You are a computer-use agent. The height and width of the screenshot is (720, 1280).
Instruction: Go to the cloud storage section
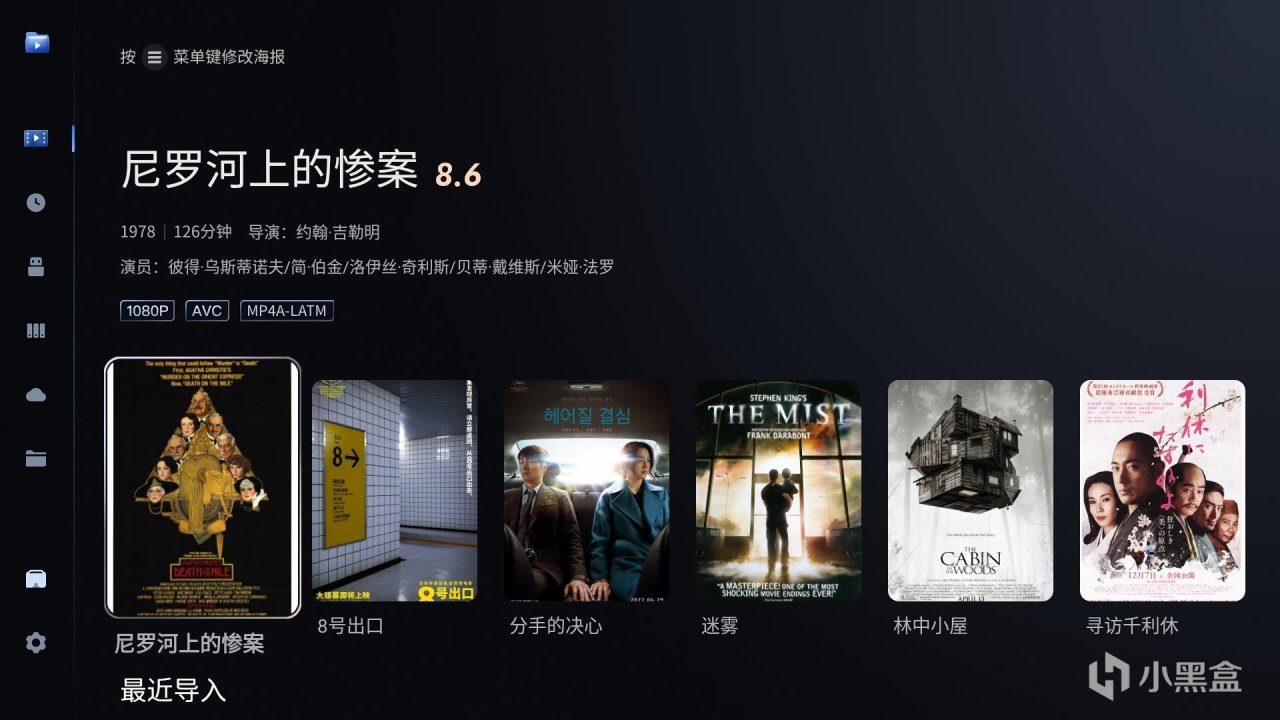click(36, 395)
